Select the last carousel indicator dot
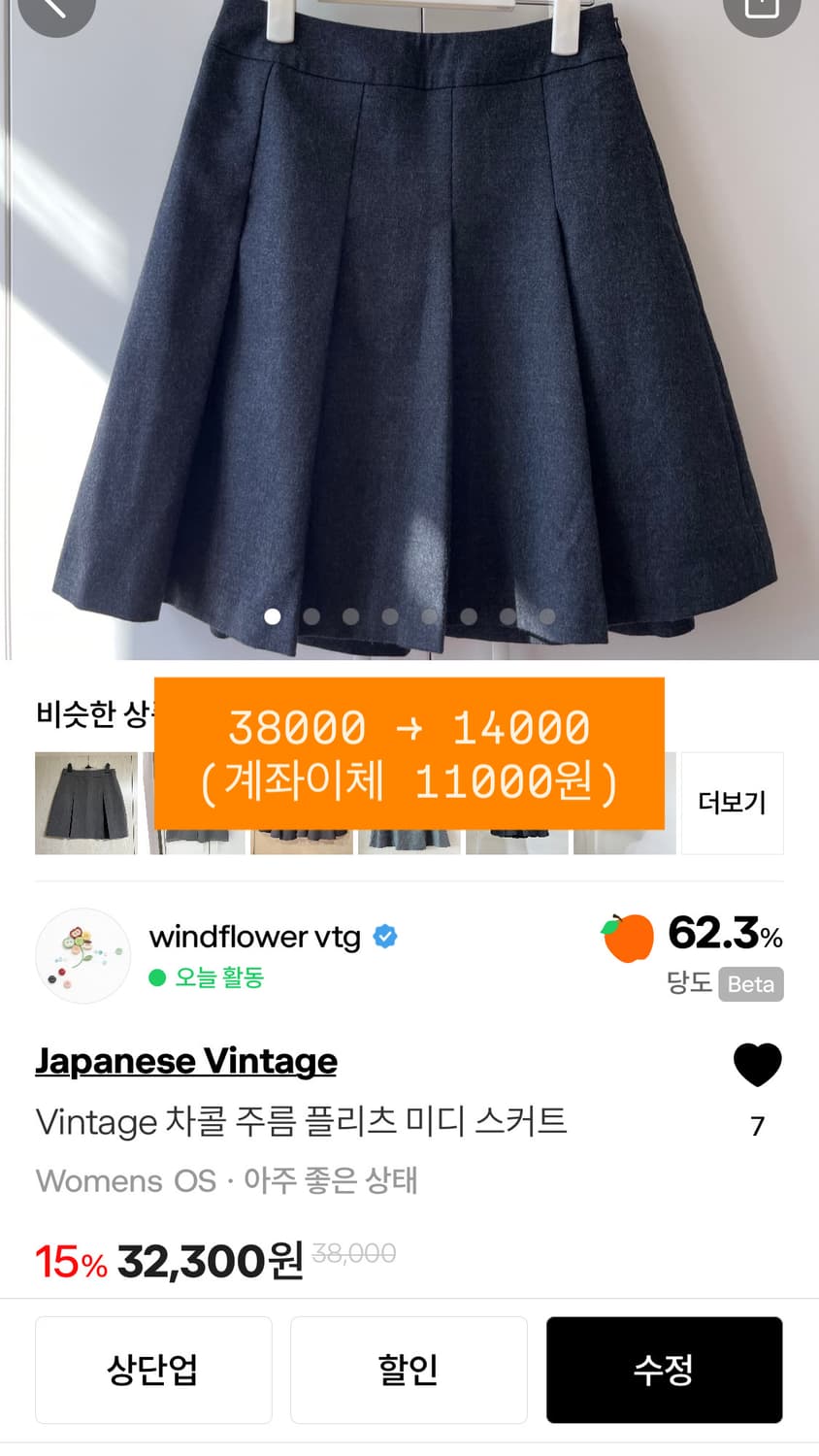This screenshot has height=1456, width=819. click(547, 615)
